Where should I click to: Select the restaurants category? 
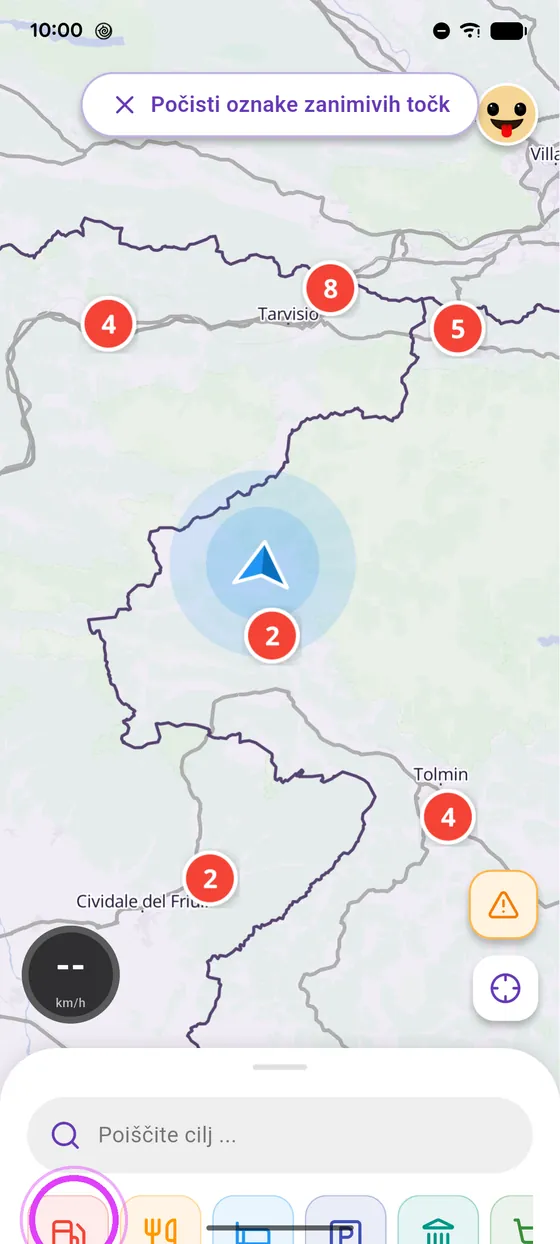(162, 1221)
